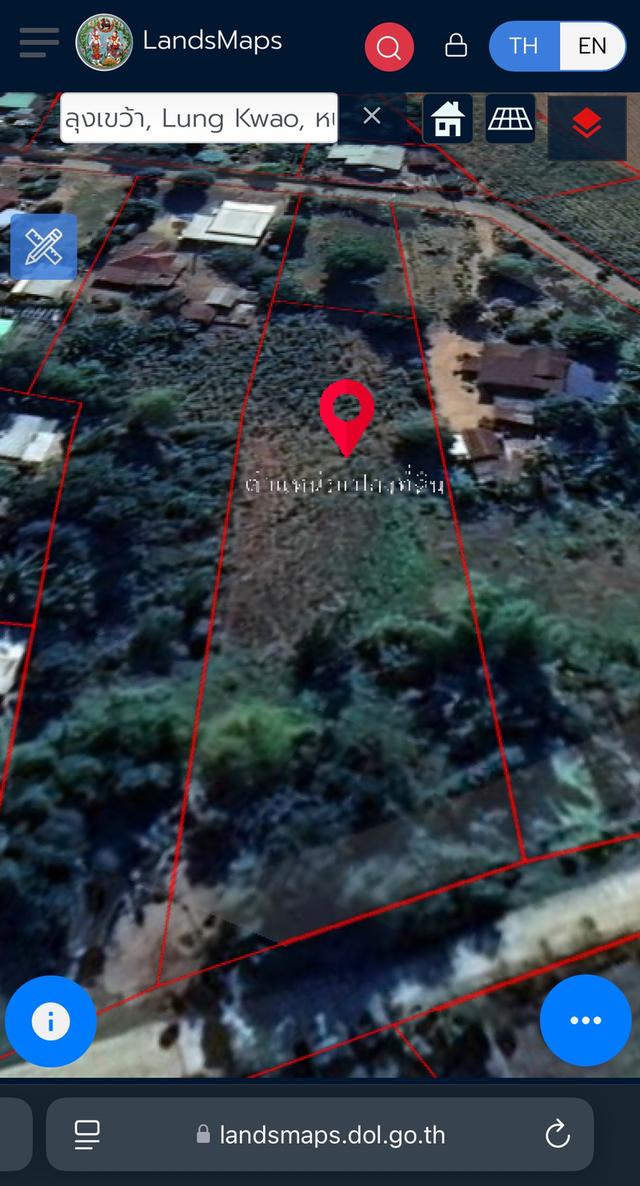Open the map layers selector
640x1186 pixels.
(x=587, y=126)
